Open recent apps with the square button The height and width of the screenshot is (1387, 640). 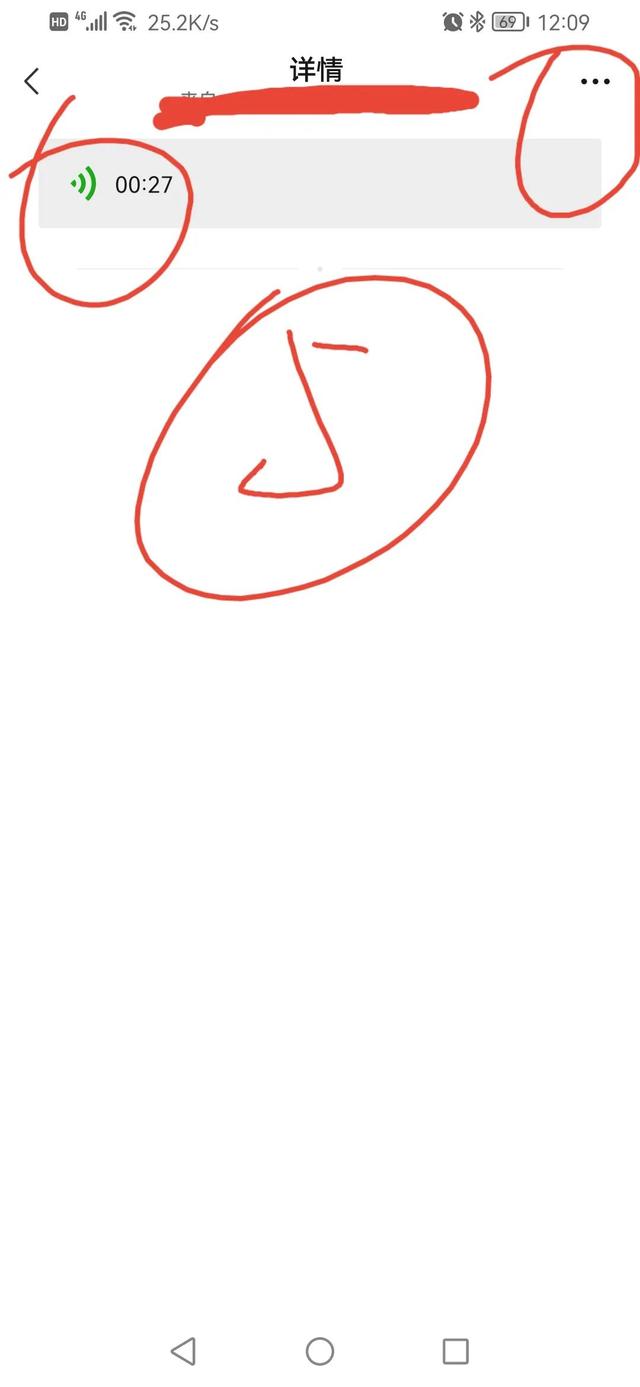[456, 1351]
